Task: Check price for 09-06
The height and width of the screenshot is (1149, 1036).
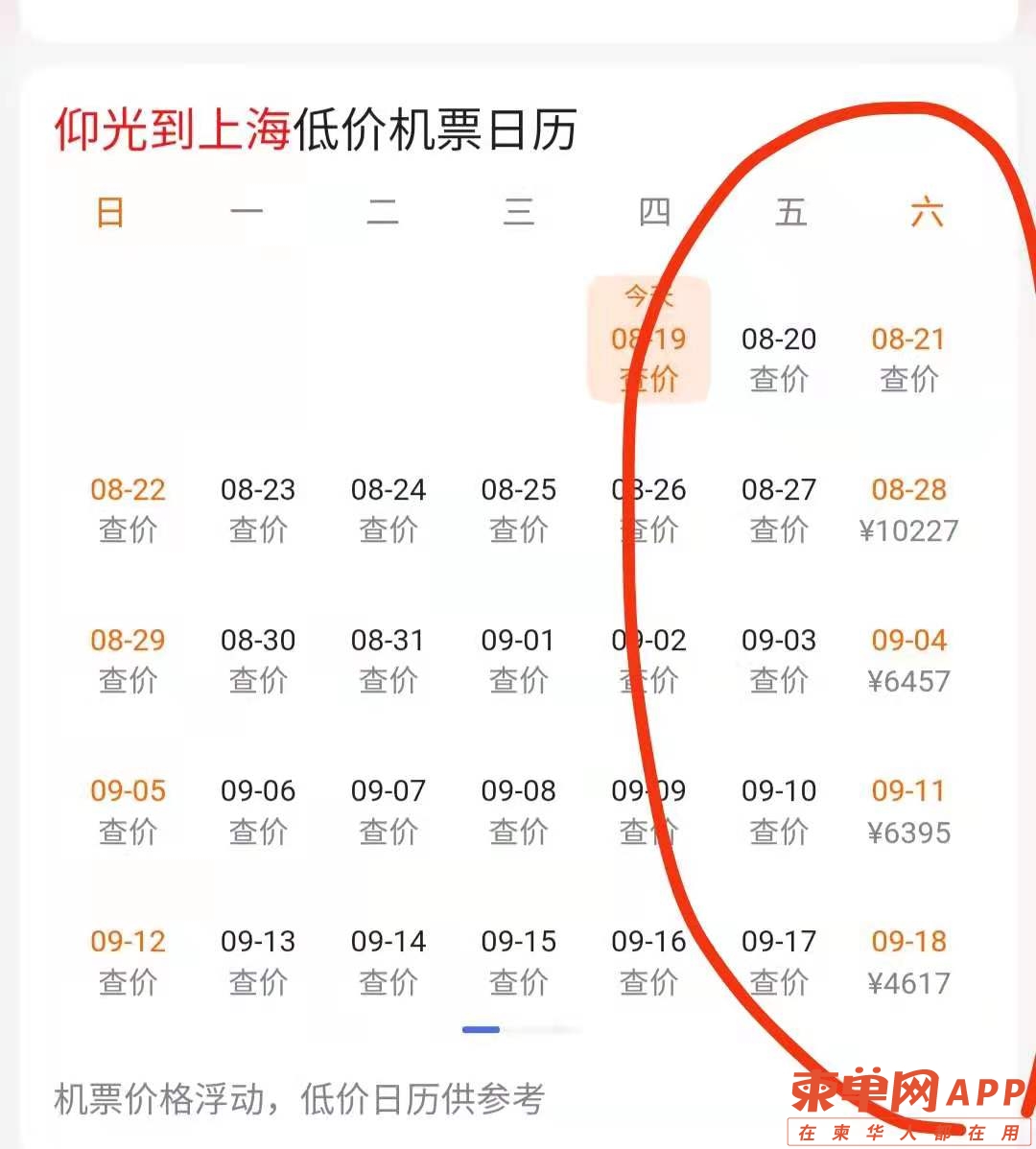Action: coord(258,810)
